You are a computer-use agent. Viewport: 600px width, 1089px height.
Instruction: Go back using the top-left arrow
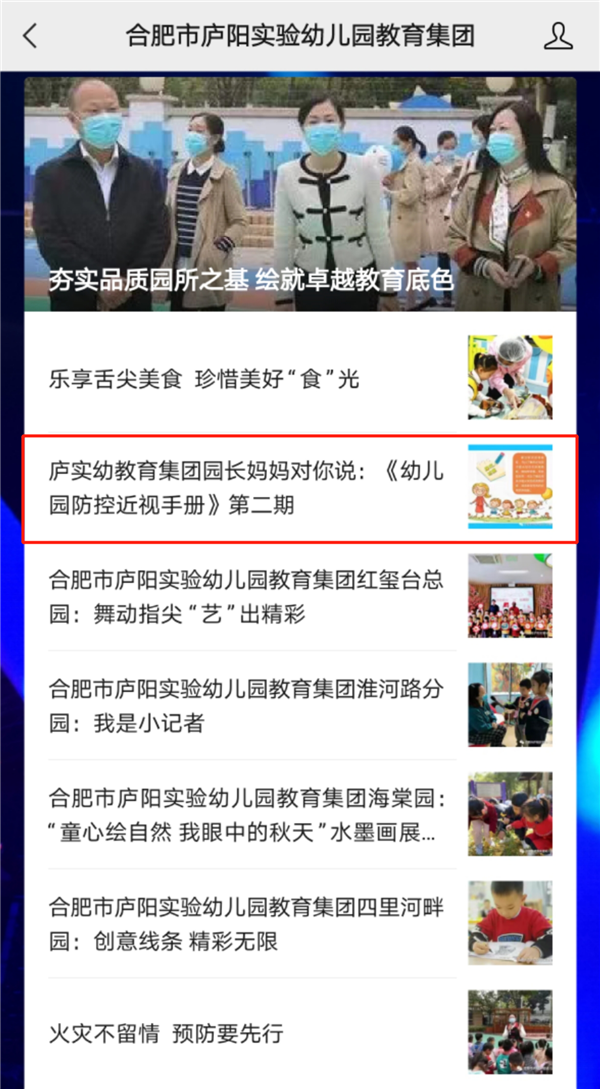[30, 37]
